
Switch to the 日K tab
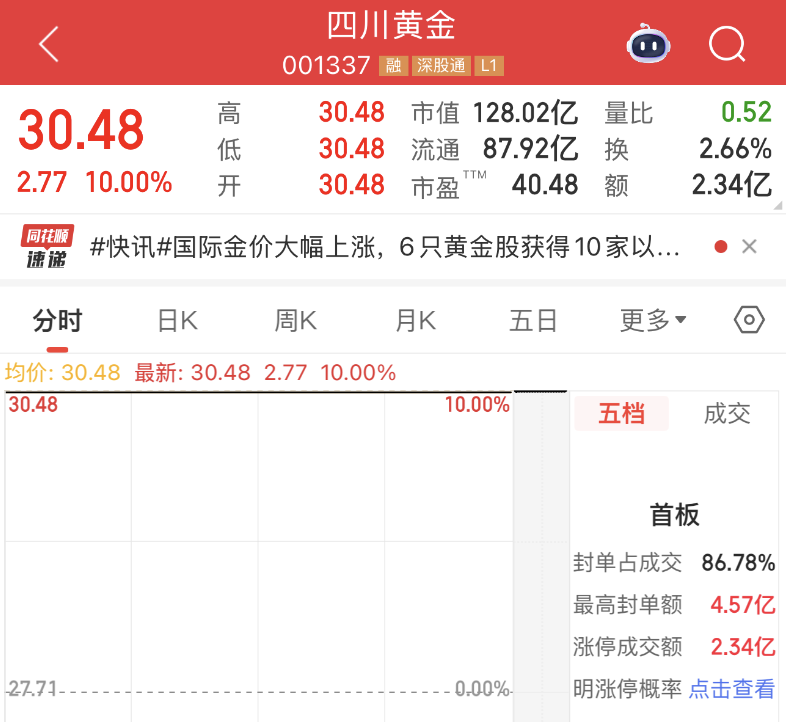click(x=177, y=321)
